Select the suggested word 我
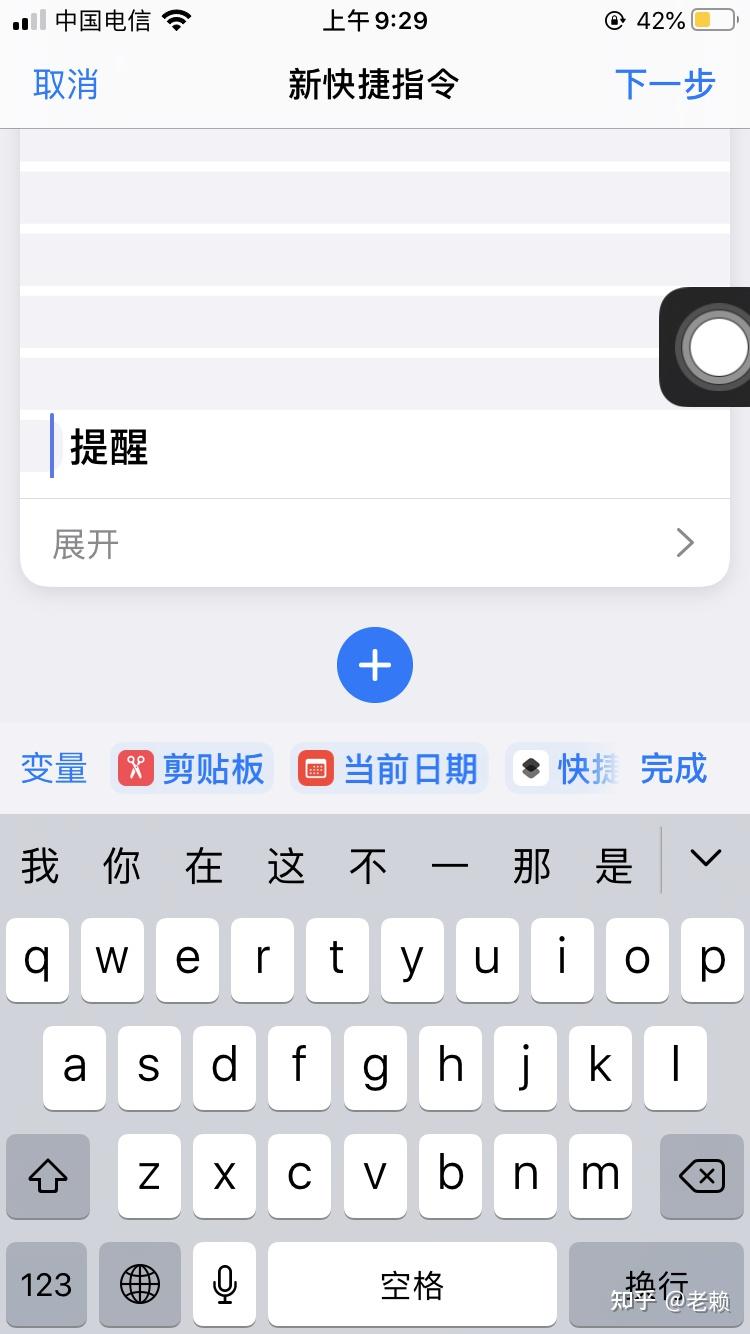 click(40, 865)
